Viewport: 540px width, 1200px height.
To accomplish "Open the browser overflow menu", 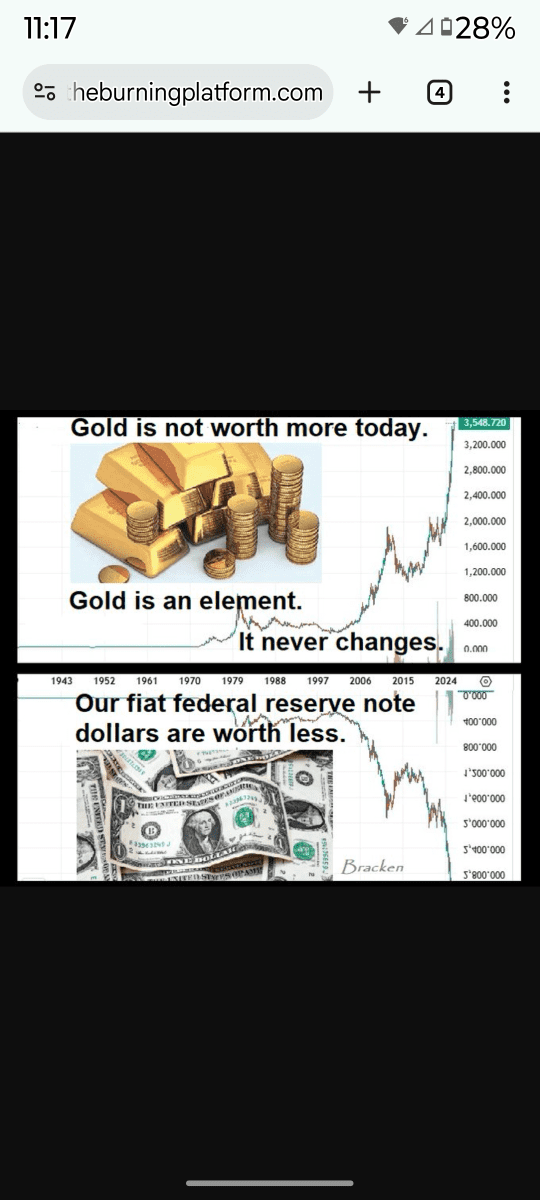I will (x=507, y=93).
